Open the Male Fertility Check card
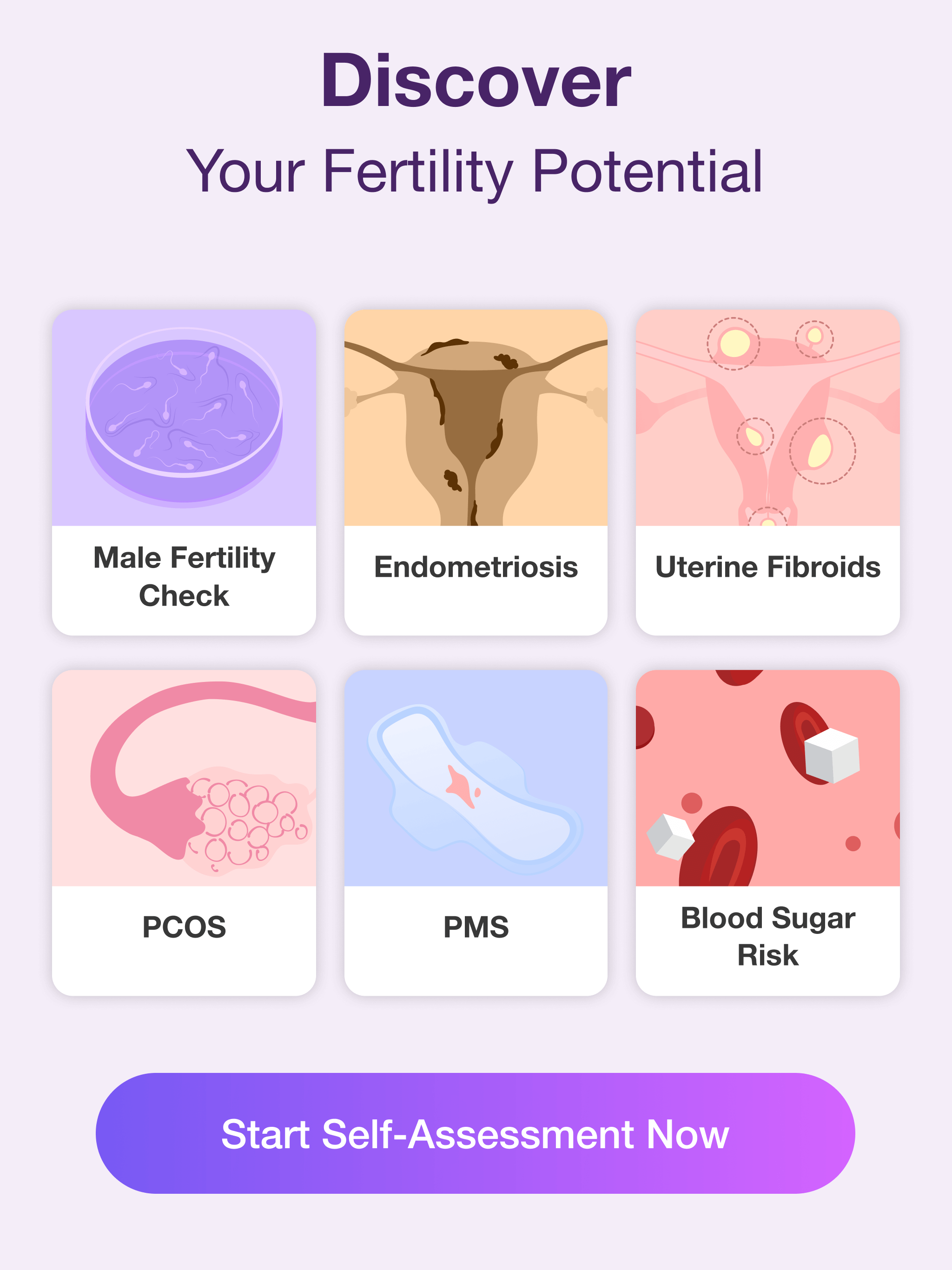The height and width of the screenshot is (1270, 952). [x=184, y=472]
